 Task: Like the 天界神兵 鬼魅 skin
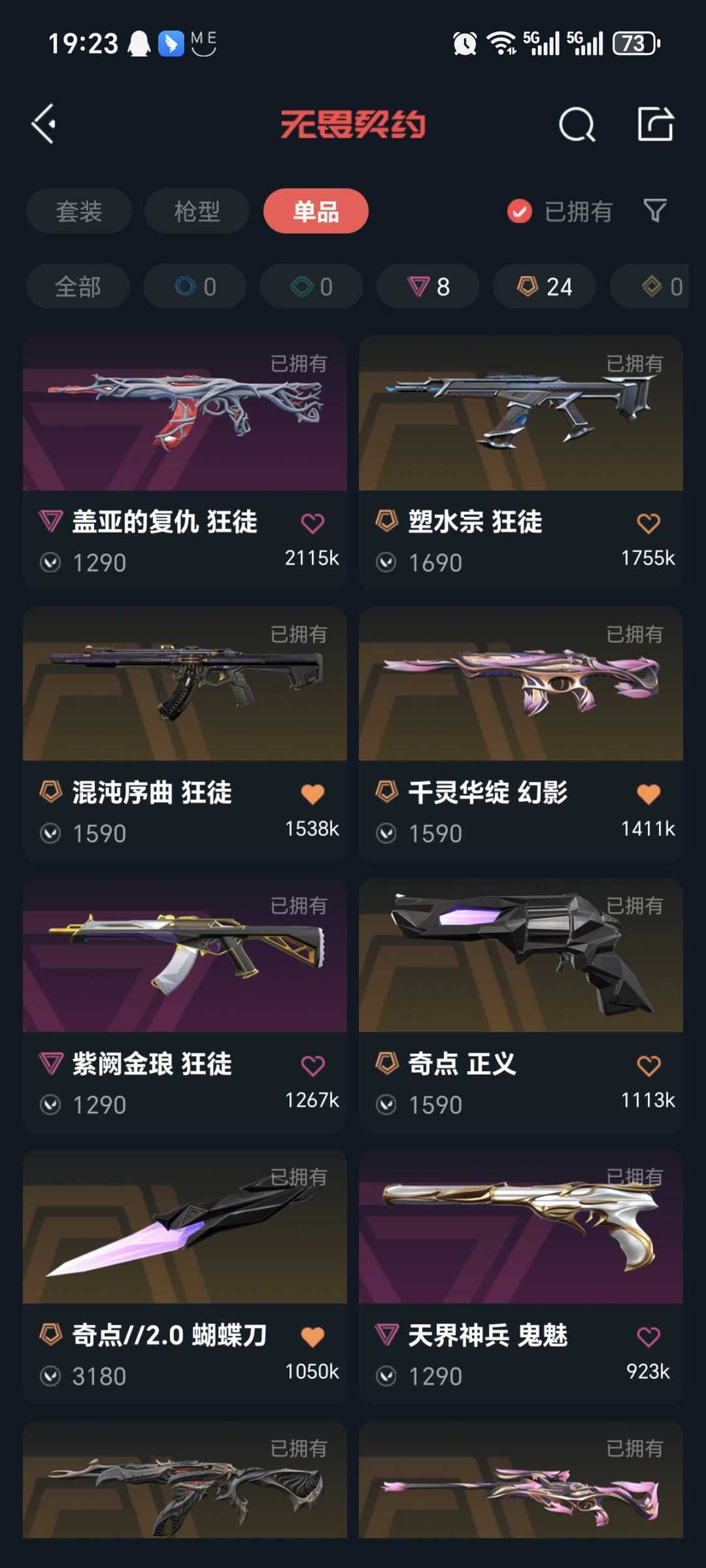point(648,1337)
